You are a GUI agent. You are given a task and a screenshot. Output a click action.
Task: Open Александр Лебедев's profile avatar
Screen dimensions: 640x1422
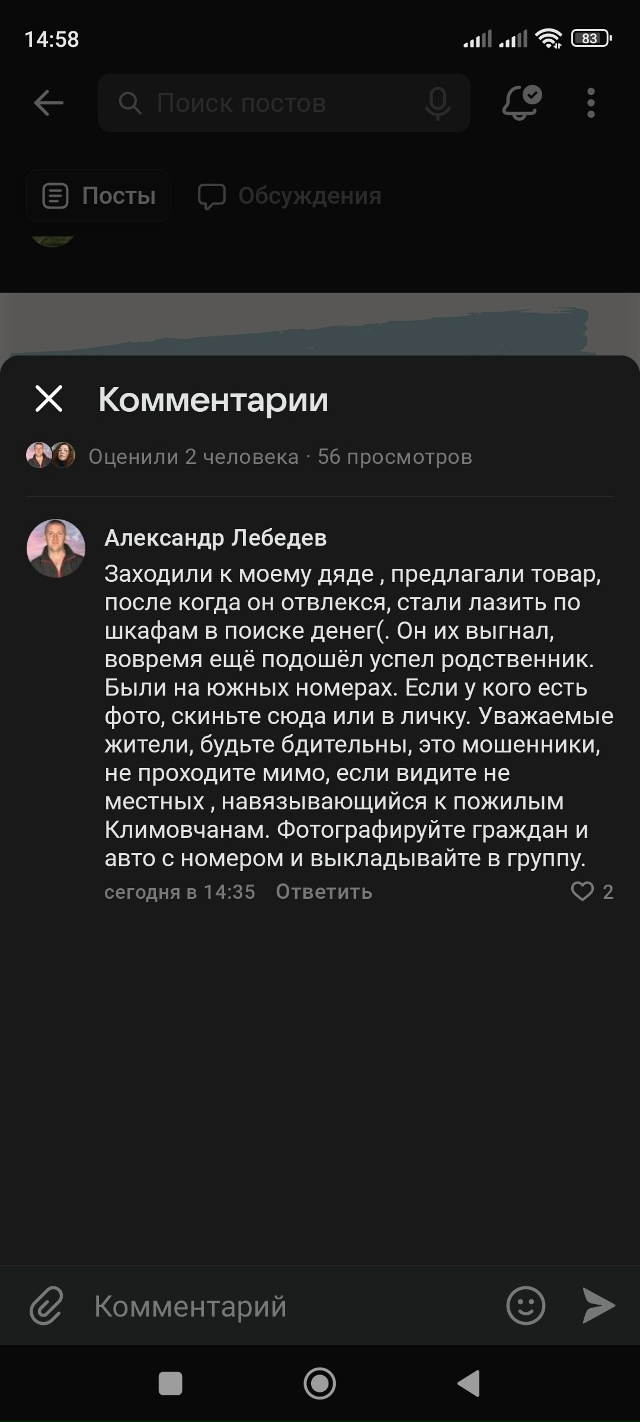tap(55, 549)
